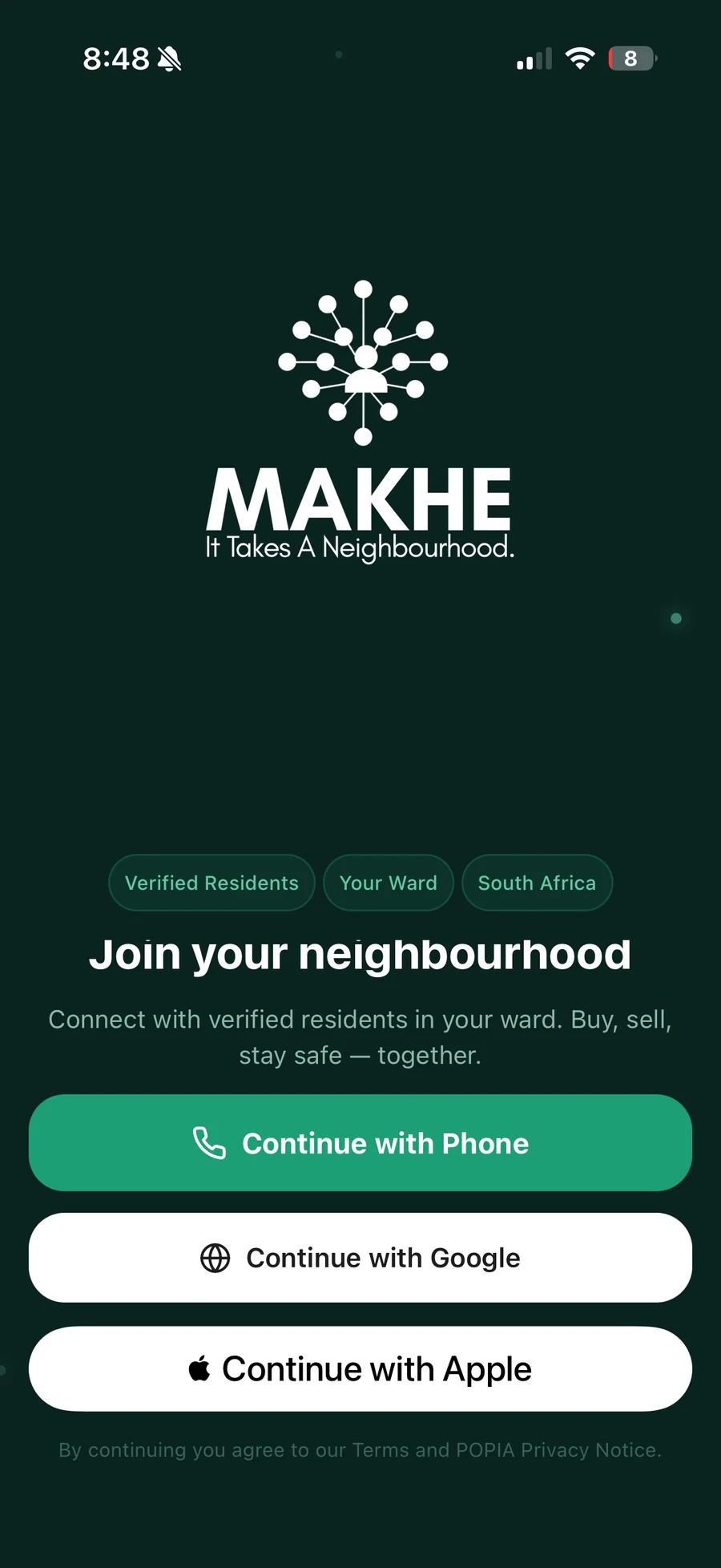
Task: Tap Continue with Google
Action: click(360, 1257)
